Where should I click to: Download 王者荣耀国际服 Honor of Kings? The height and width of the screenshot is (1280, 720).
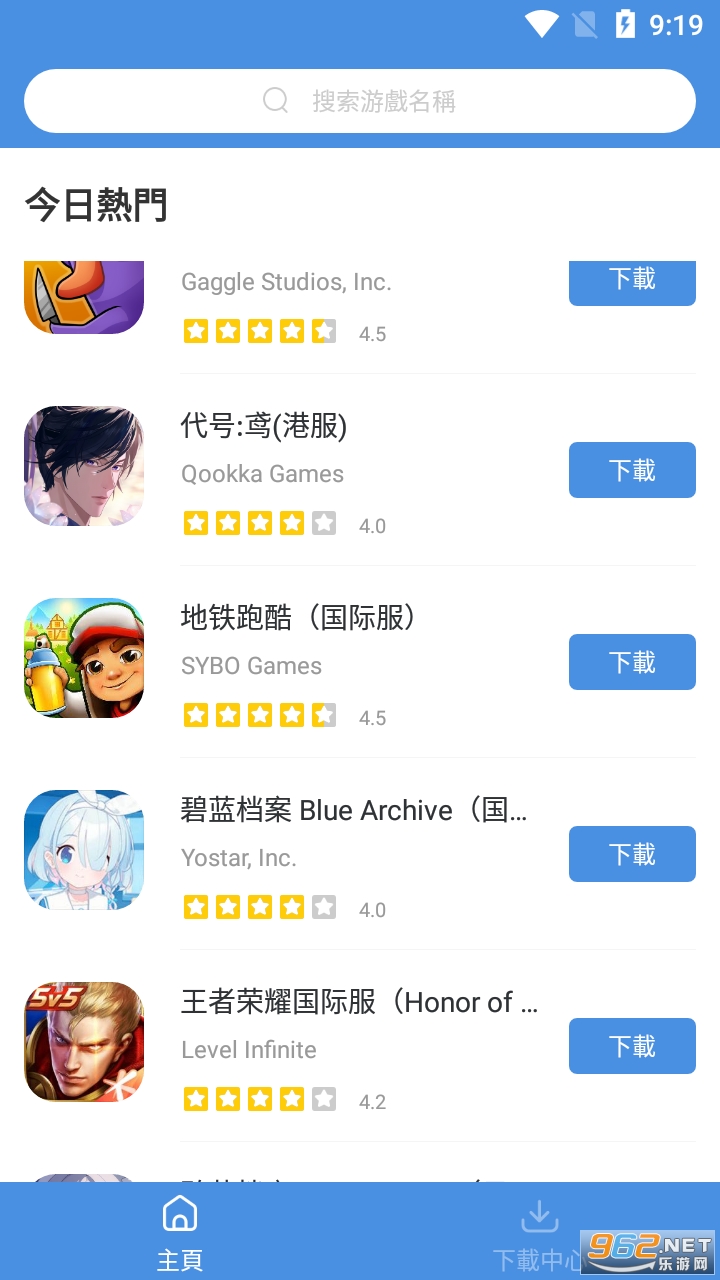pos(632,1046)
